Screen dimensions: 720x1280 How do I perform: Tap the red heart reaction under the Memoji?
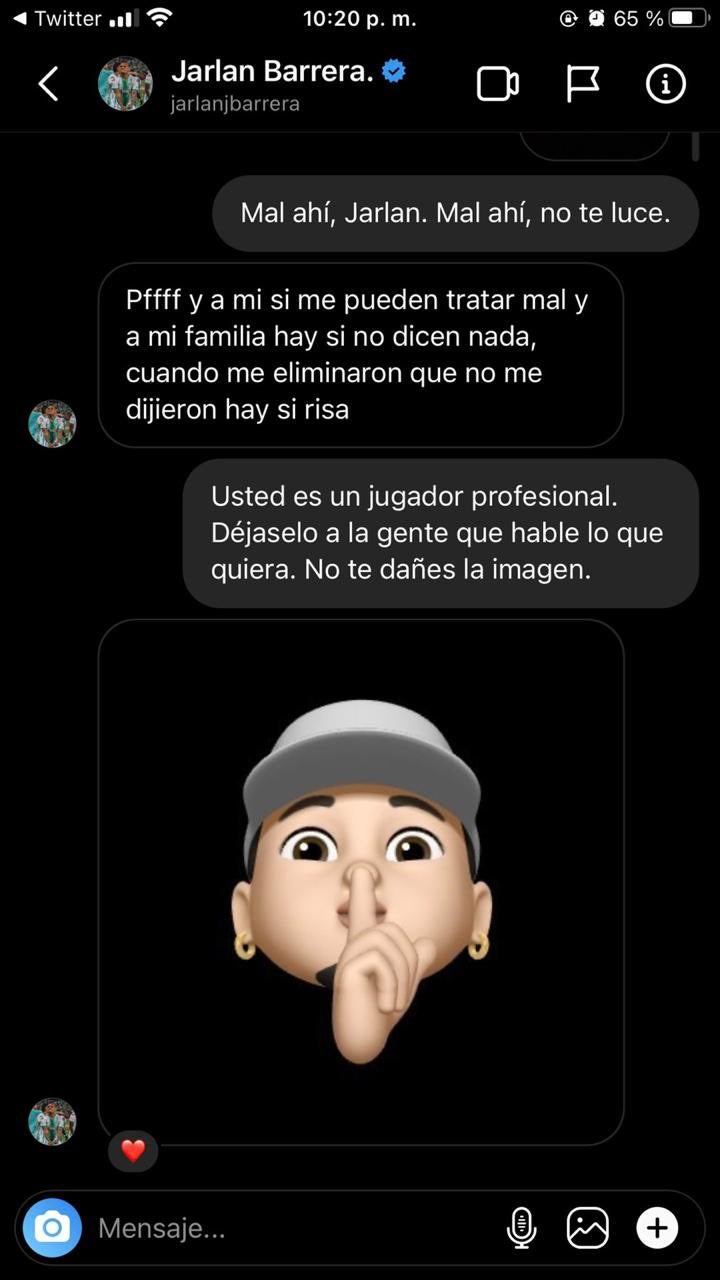pyautogui.click(x=133, y=1150)
